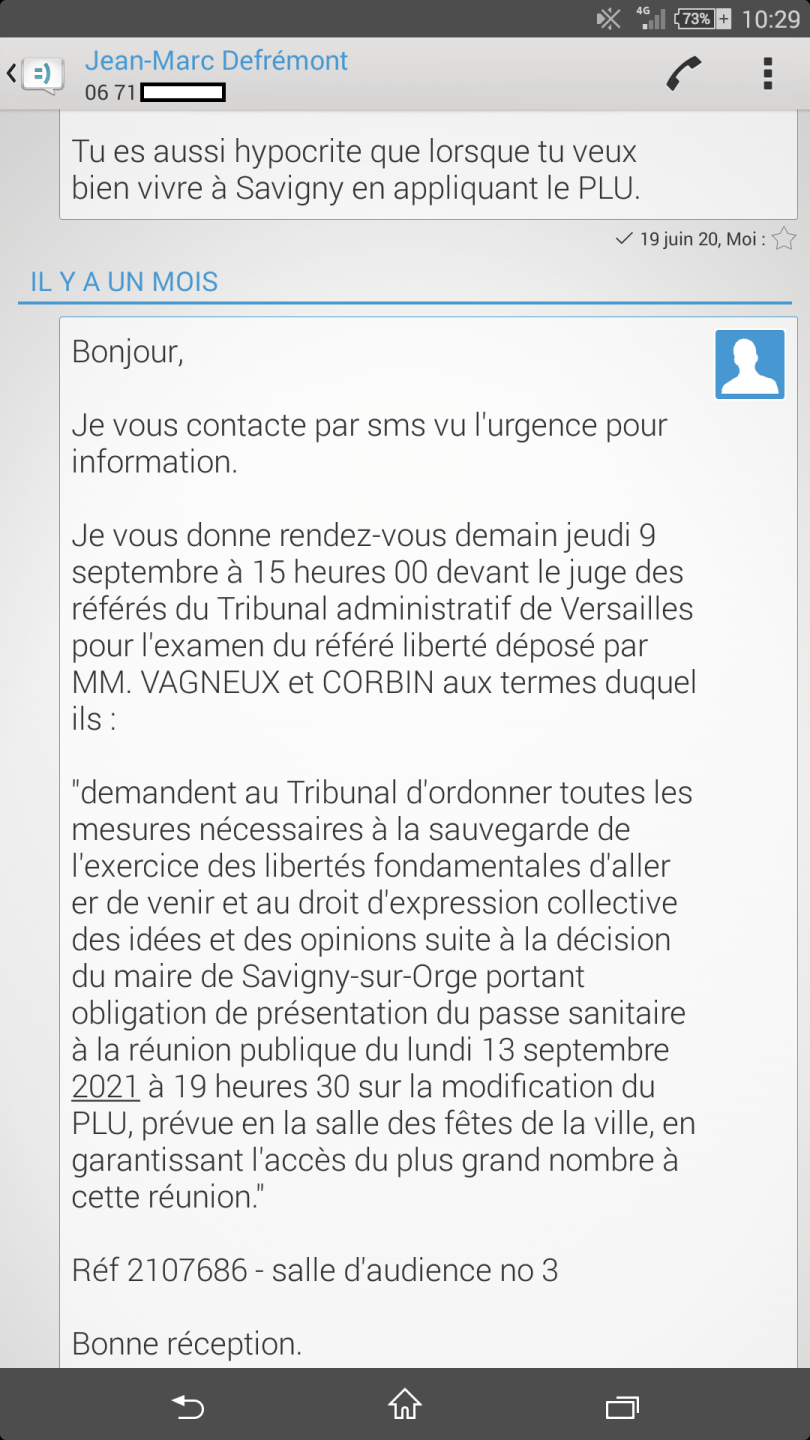Tap the Android home button

(x=404, y=1404)
